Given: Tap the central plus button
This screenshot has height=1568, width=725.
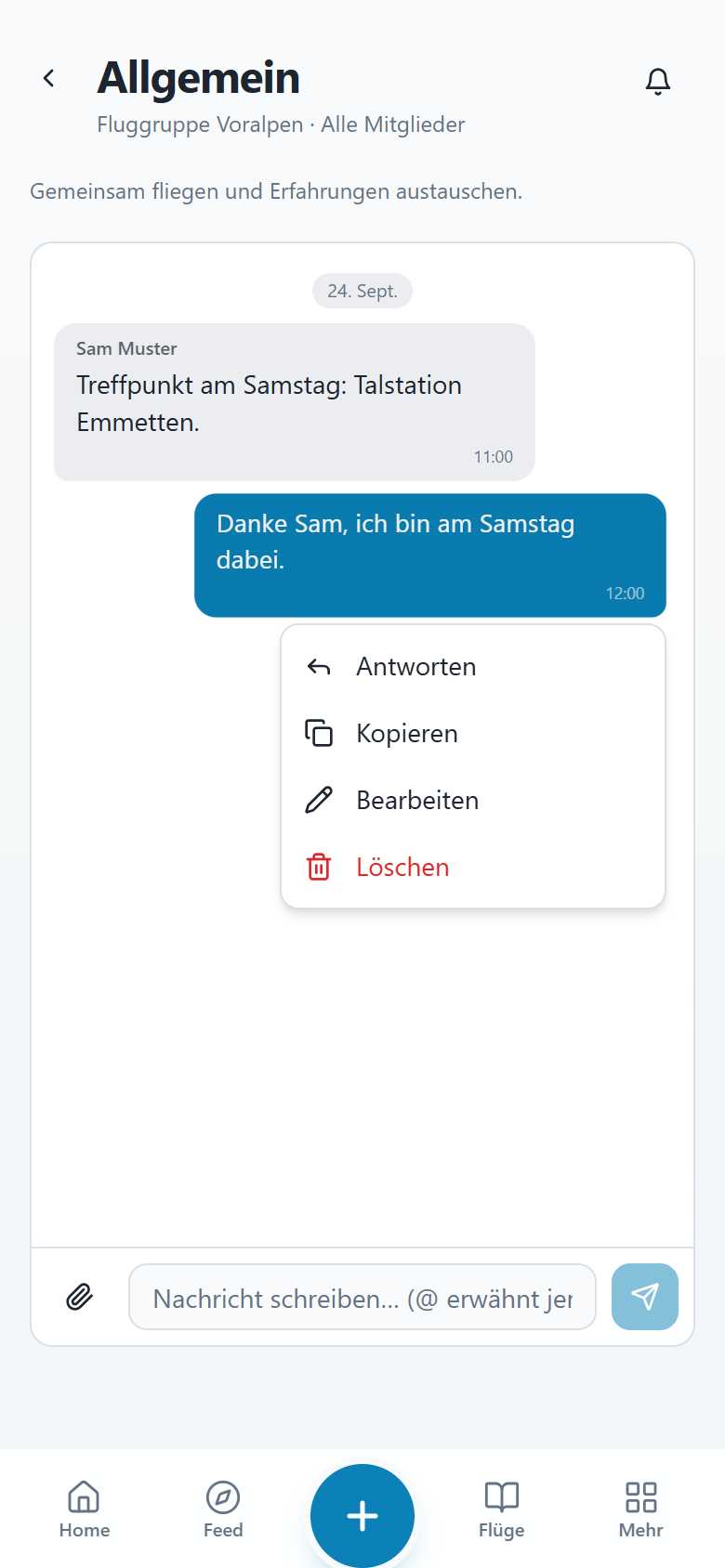Looking at the screenshot, I should tap(362, 1516).
